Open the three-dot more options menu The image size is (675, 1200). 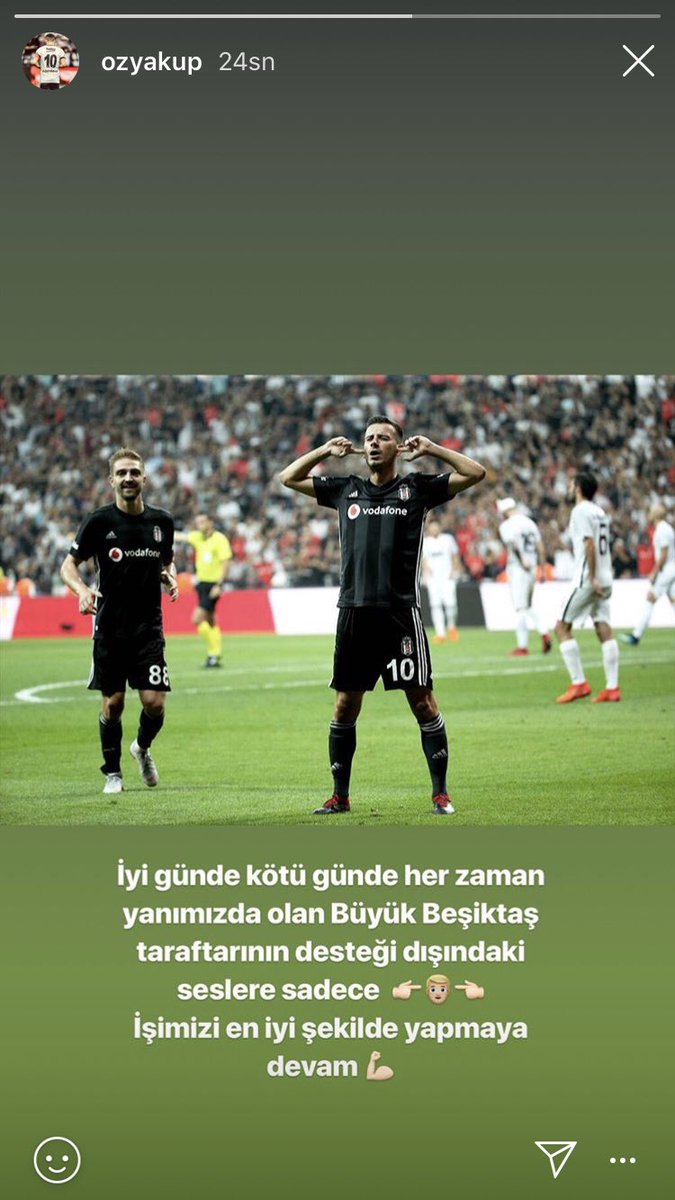[622, 1160]
